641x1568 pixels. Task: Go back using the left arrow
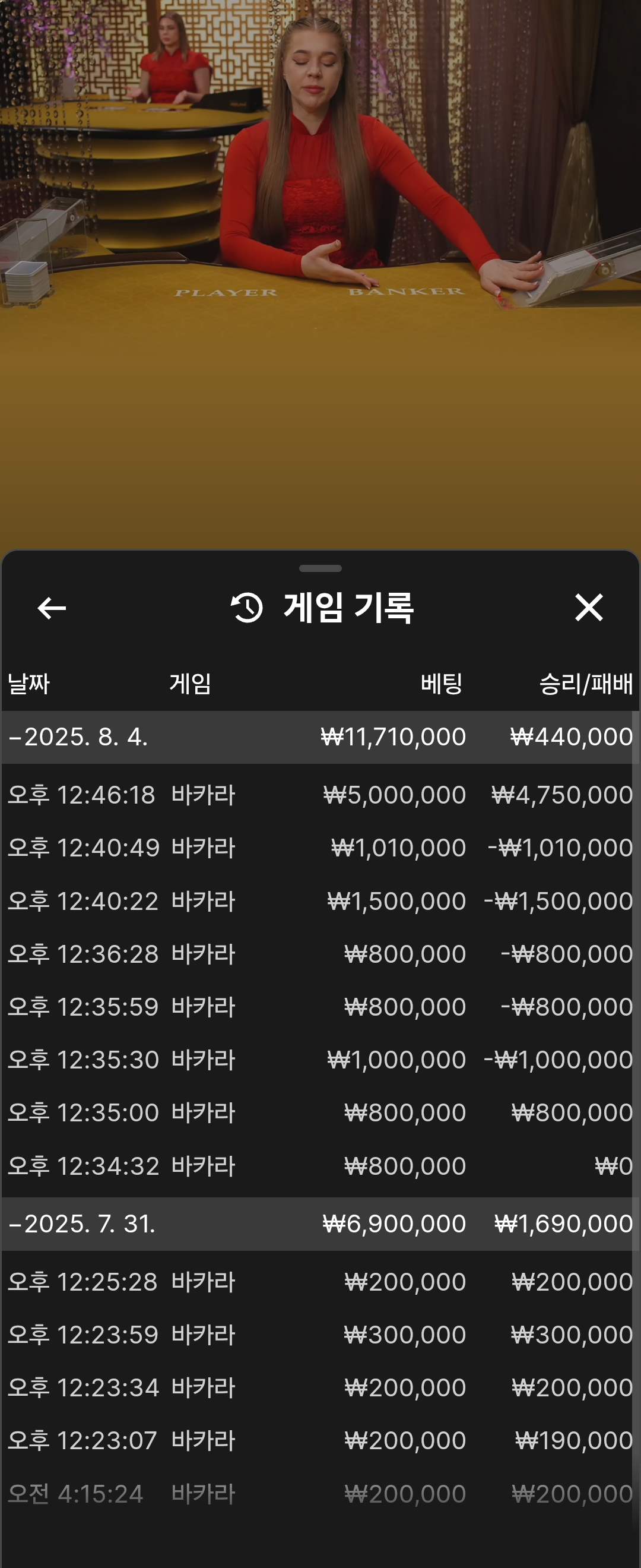click(52, 608)
